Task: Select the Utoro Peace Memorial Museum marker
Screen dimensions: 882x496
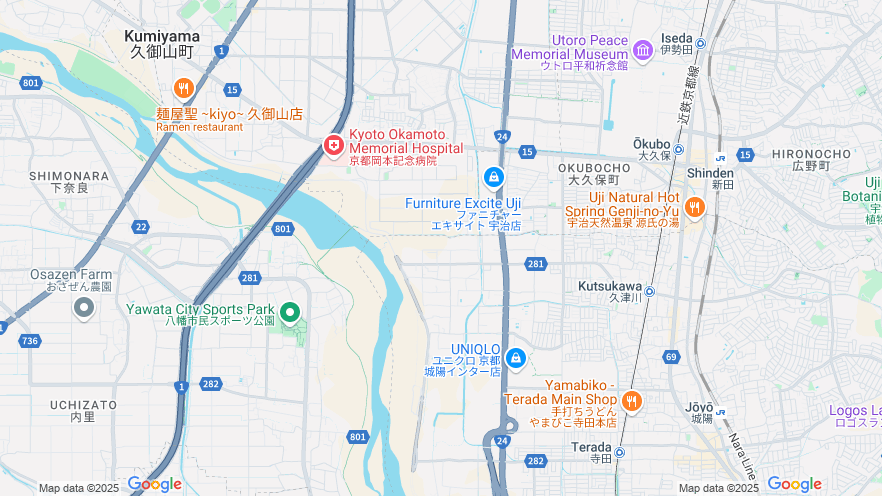Action: [x=643, y=49]
